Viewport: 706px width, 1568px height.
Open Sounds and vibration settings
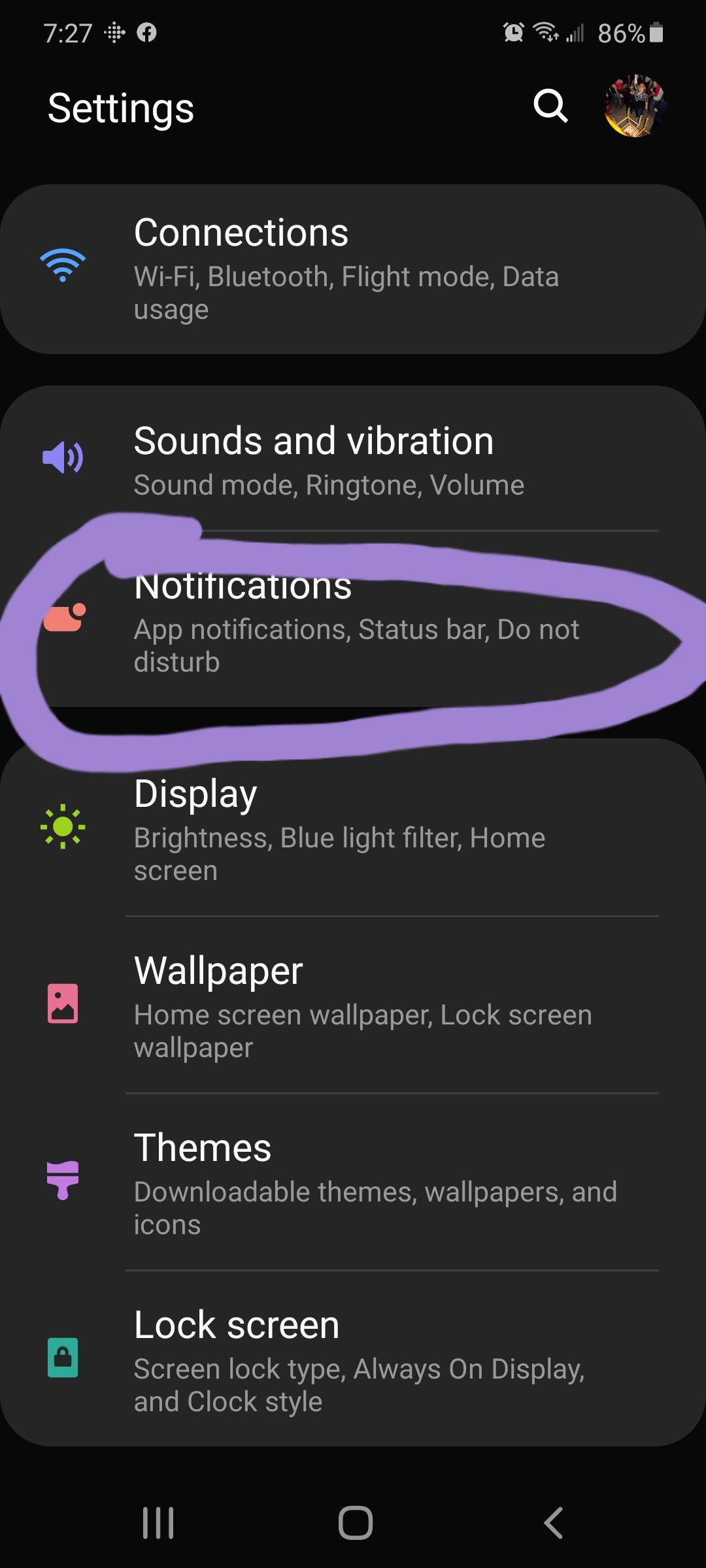[x=353, y=459]
